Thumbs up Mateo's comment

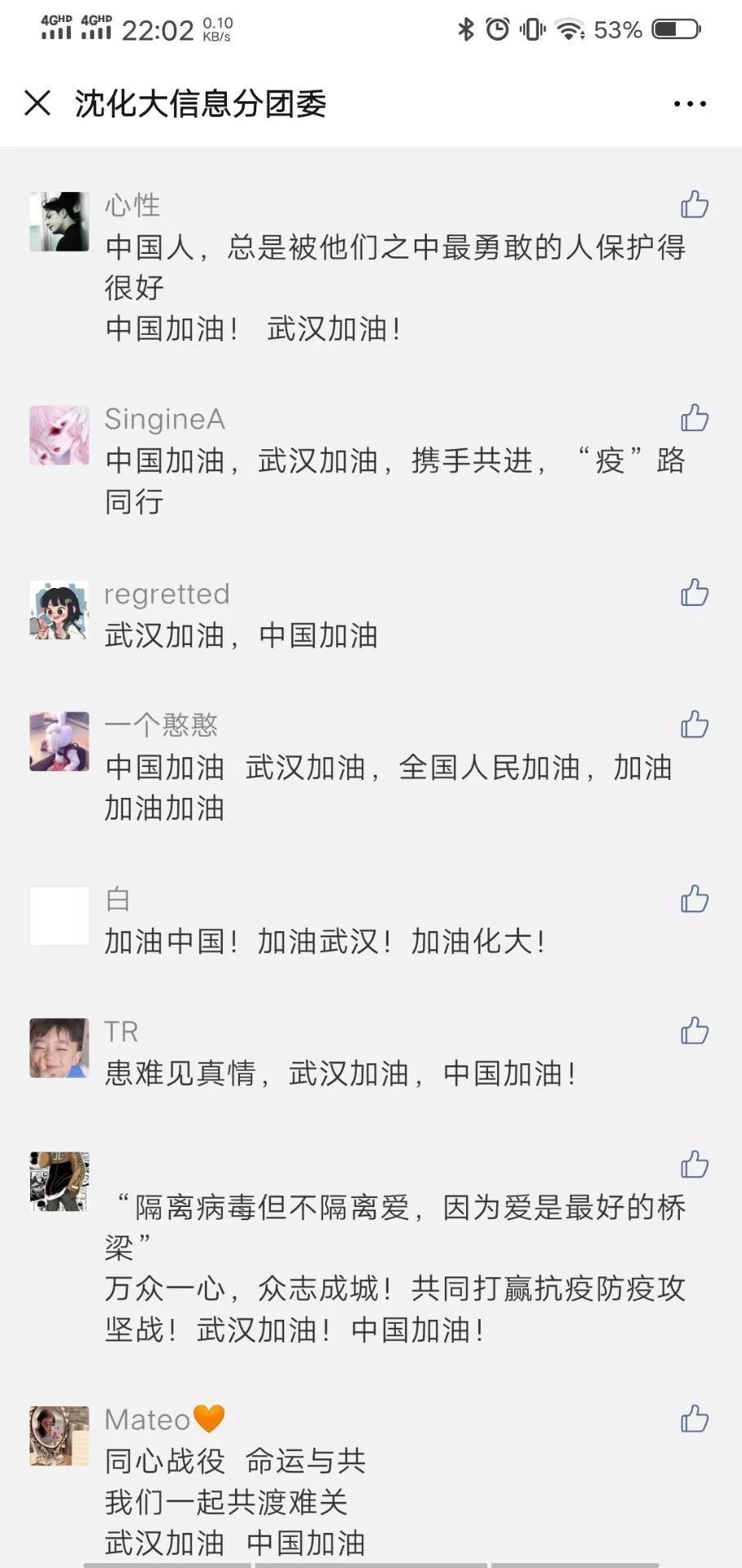695,1419
